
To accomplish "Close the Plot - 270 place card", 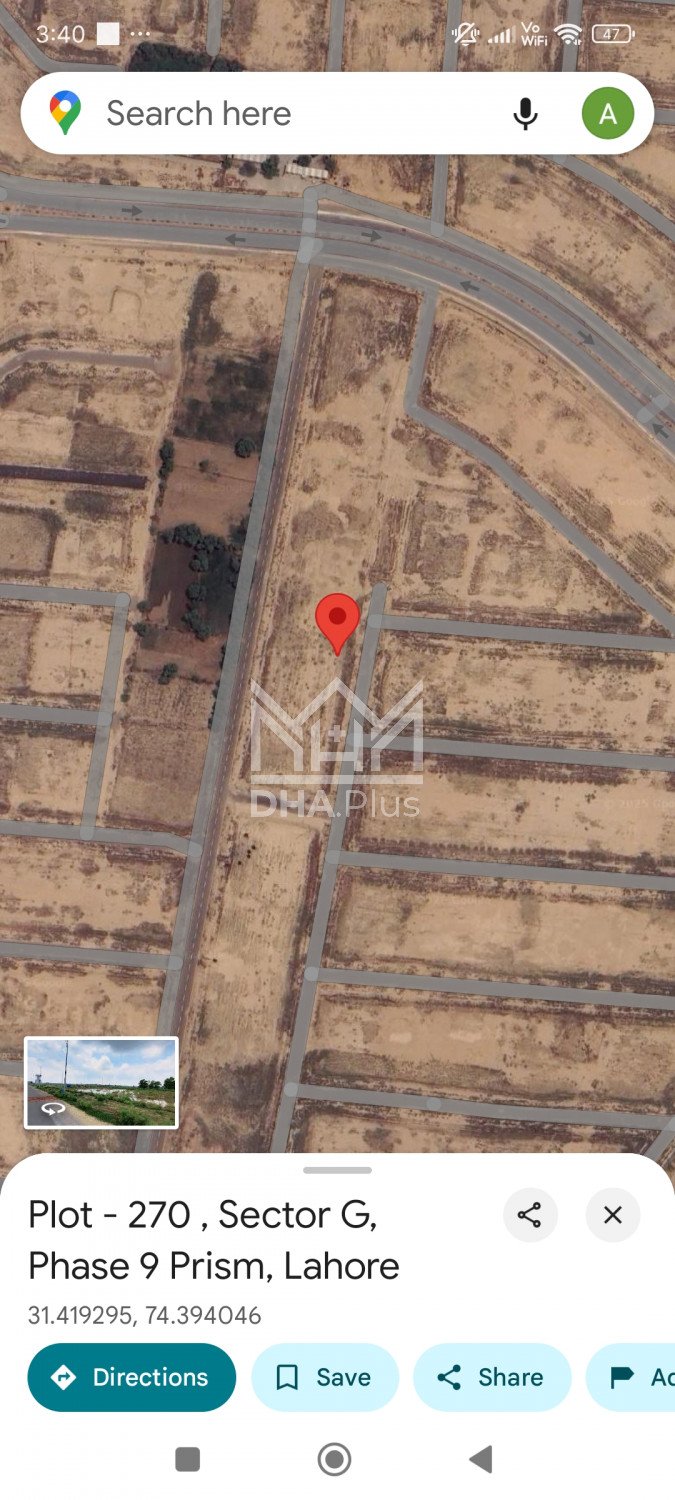I will point(612,1215).
